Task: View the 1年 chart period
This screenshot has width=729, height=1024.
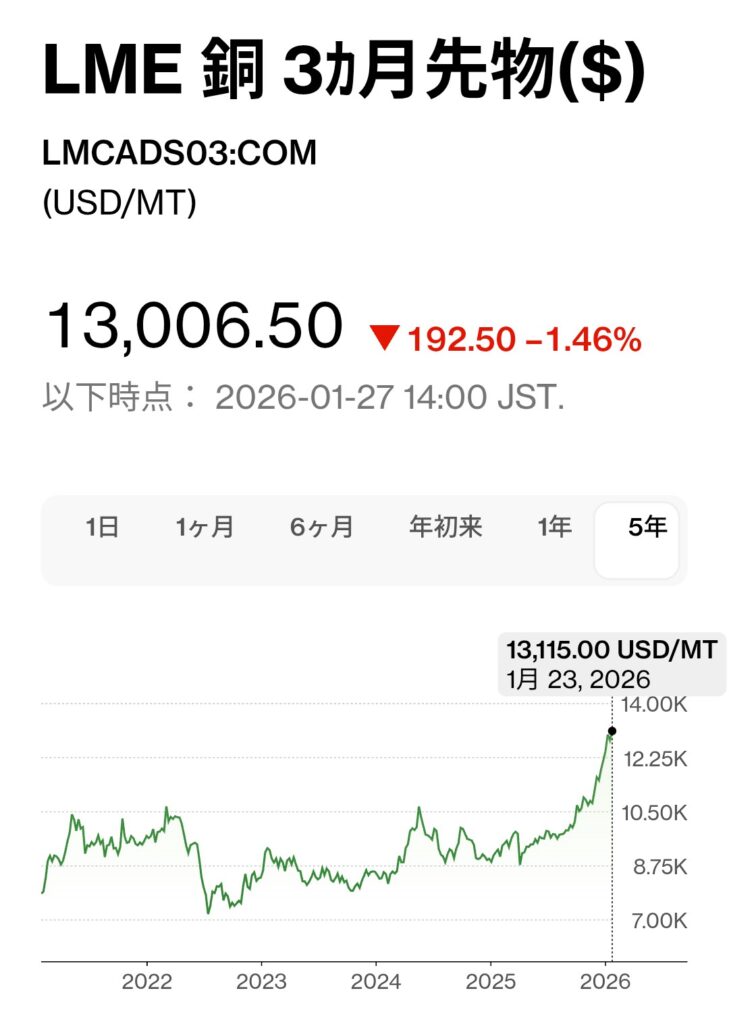Action: tap(554, 527)
